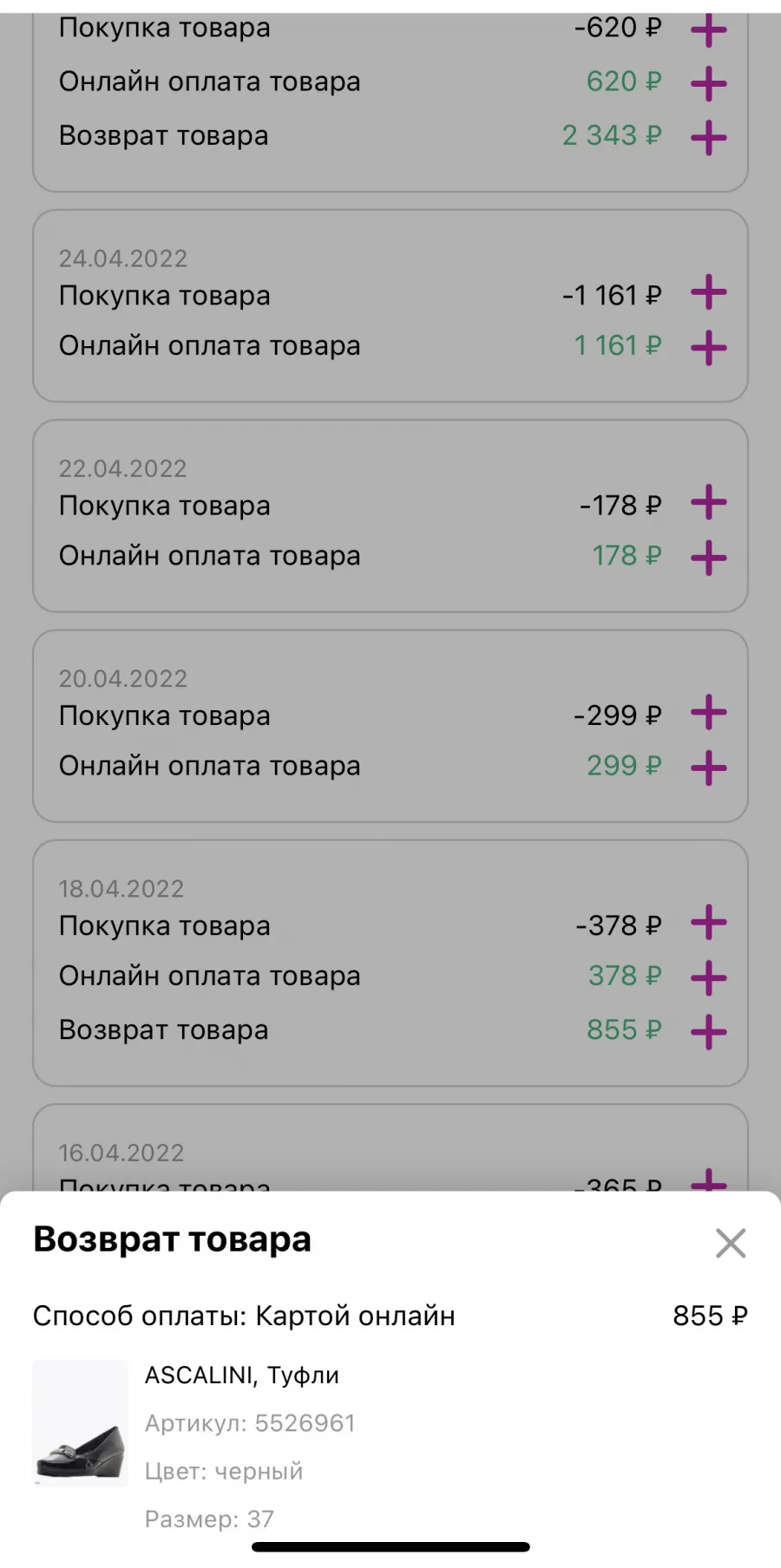
Task: Expand the -1 161 ₽ purchase on 24.04.2022
Action: [x=709, y=292]
